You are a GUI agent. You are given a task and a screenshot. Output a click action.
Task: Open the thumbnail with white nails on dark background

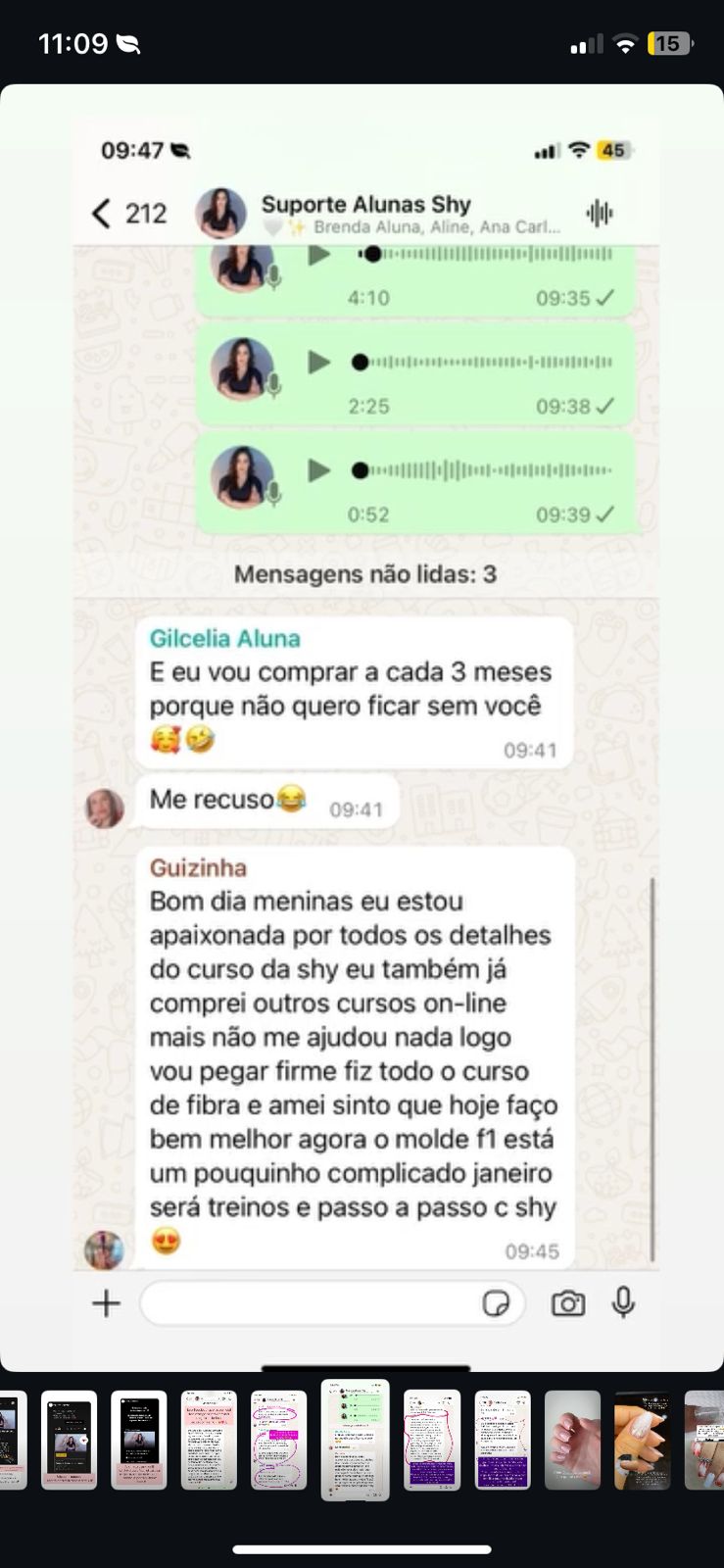point(643,1440)
